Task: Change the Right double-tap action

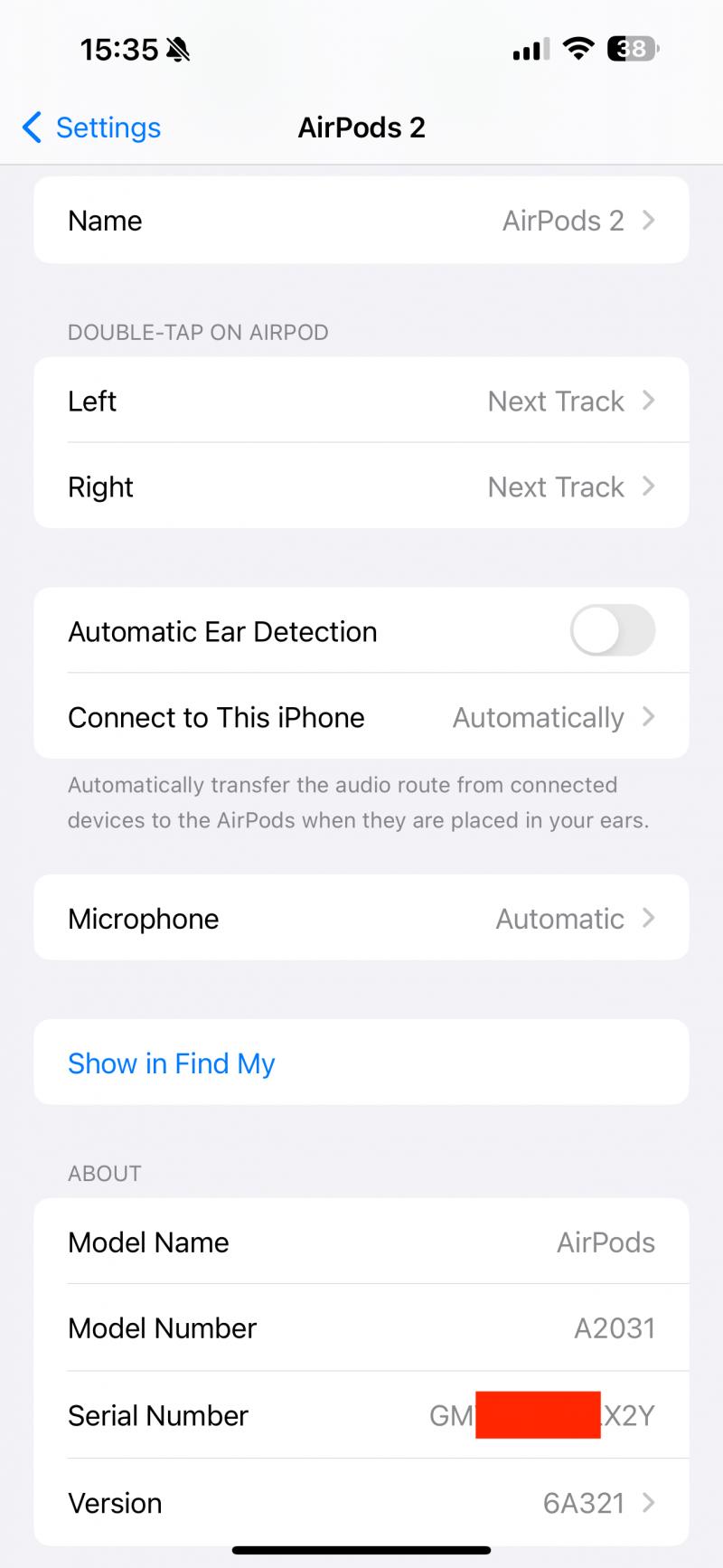Action: point(361,486)
